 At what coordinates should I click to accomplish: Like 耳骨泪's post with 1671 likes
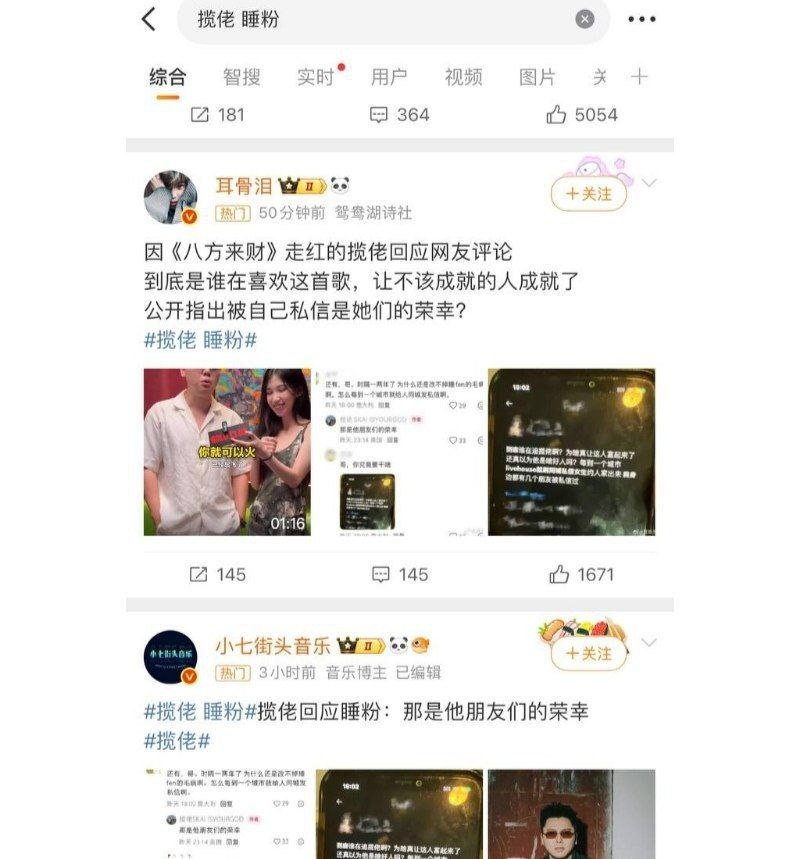pos(581,574)
